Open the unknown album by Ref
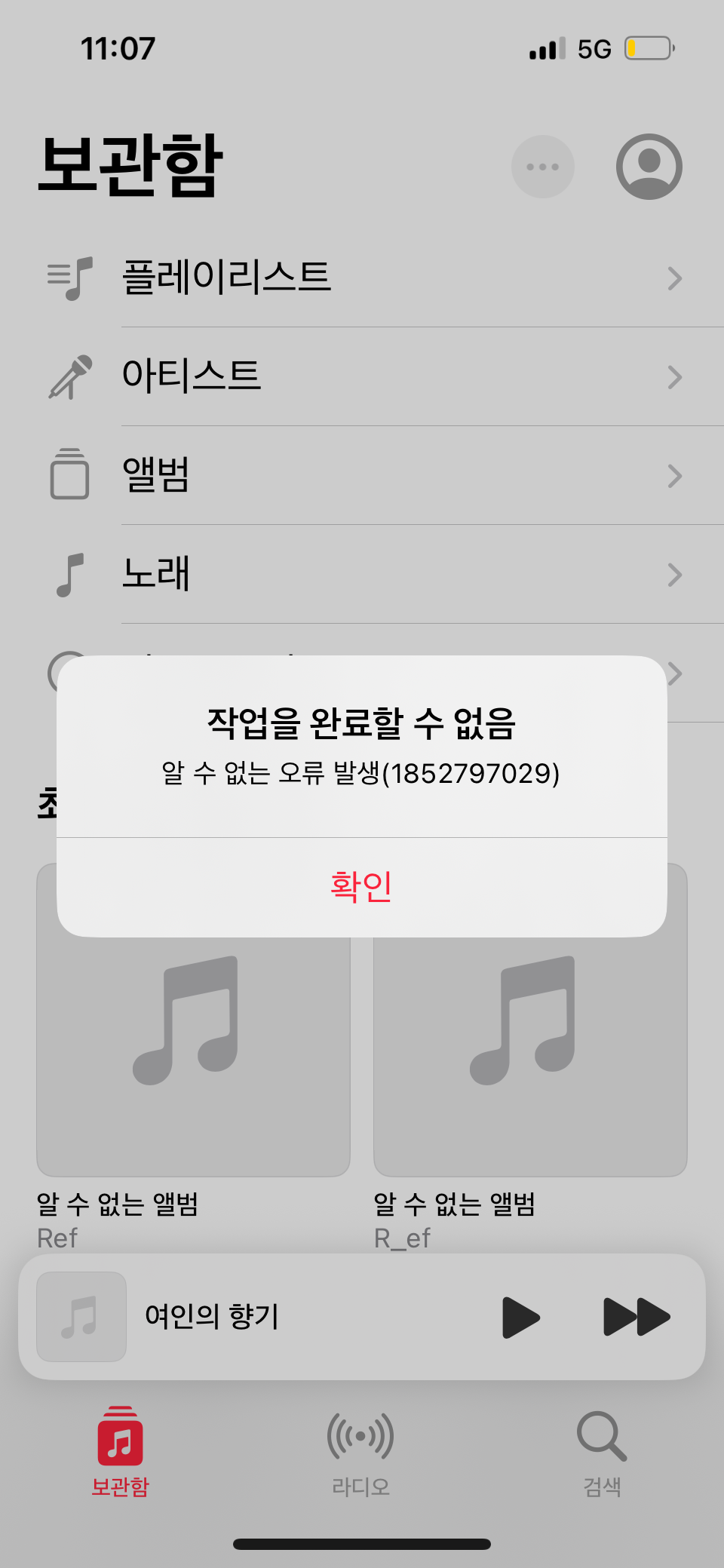The width and height of the screenshot is (724, 1568). pyautogui.click(x=193, y=1057)
